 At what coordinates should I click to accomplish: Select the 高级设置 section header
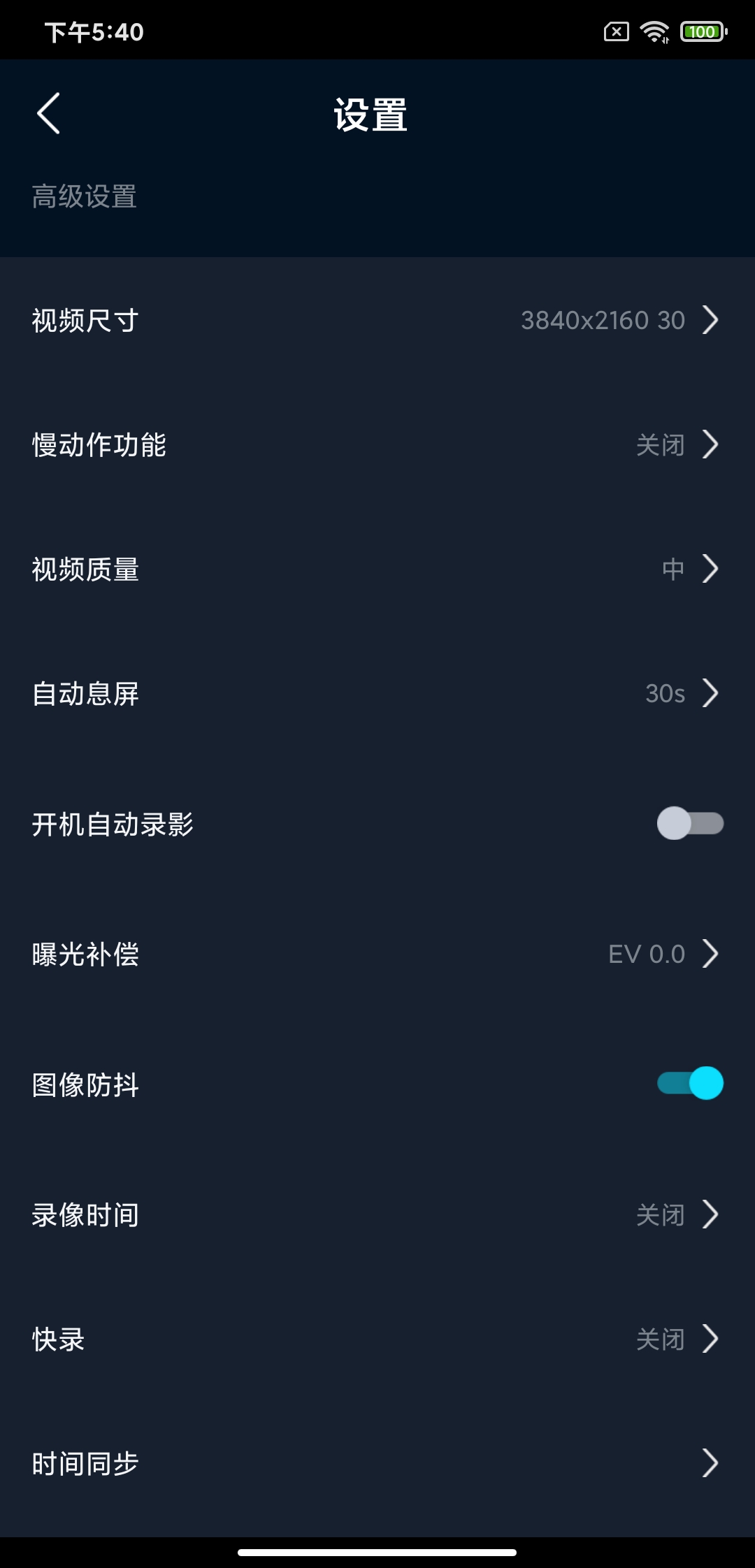85,196
